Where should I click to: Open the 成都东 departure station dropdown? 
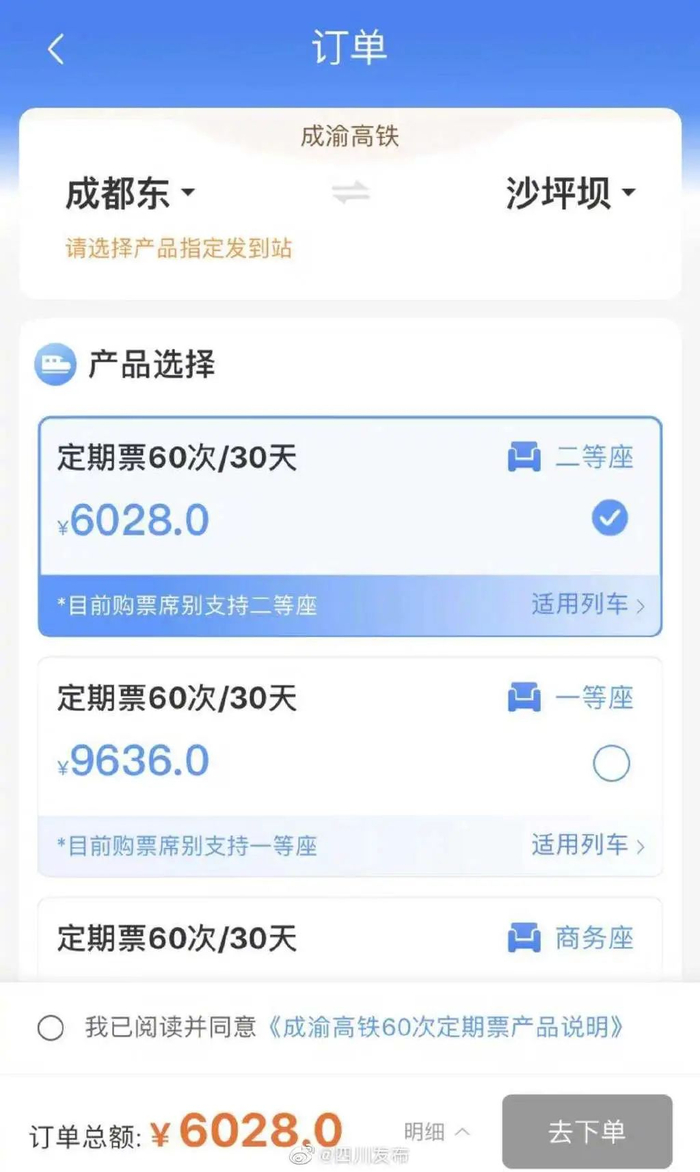pyautogui.click(x=130, y=193)
